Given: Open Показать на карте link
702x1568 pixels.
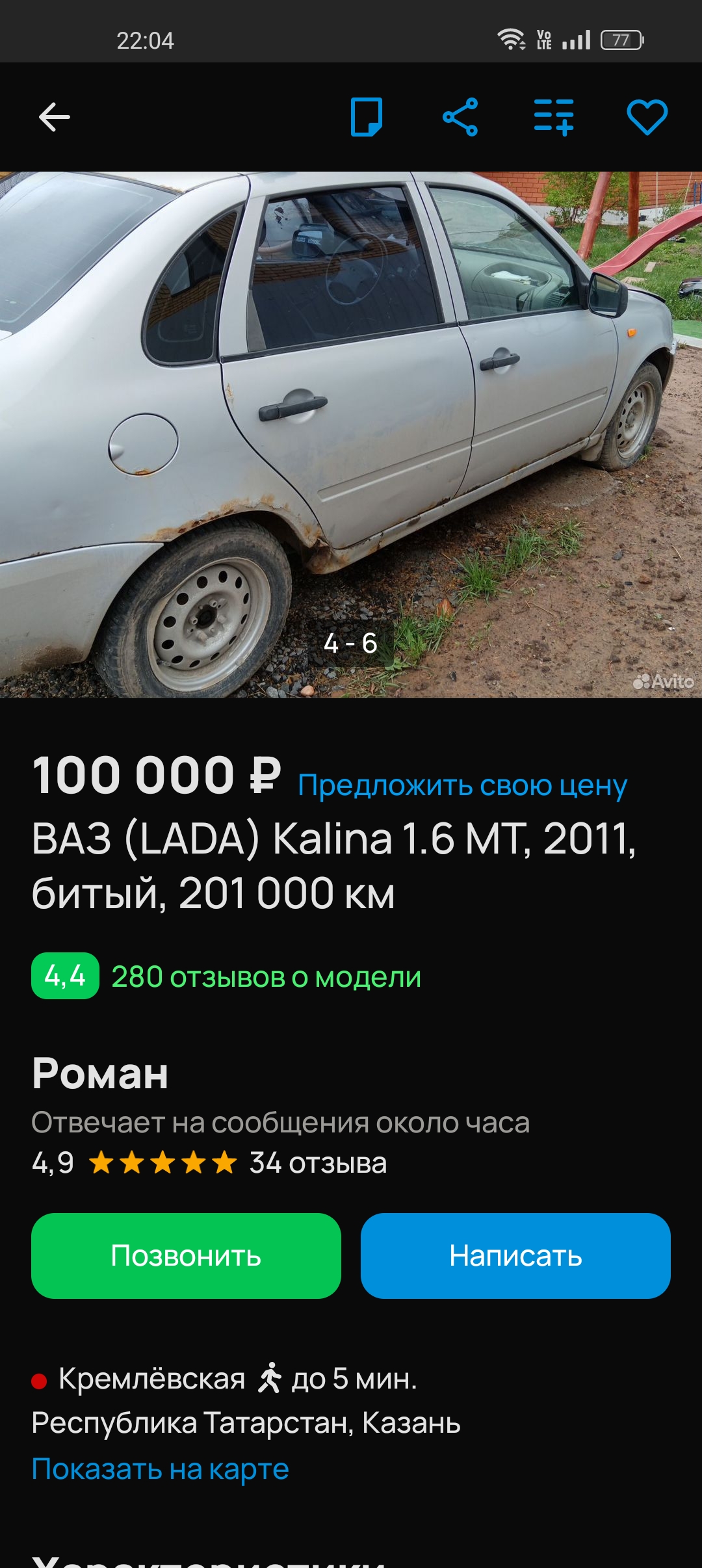Looking at the screenshot, I should [x=160, y=1469].
